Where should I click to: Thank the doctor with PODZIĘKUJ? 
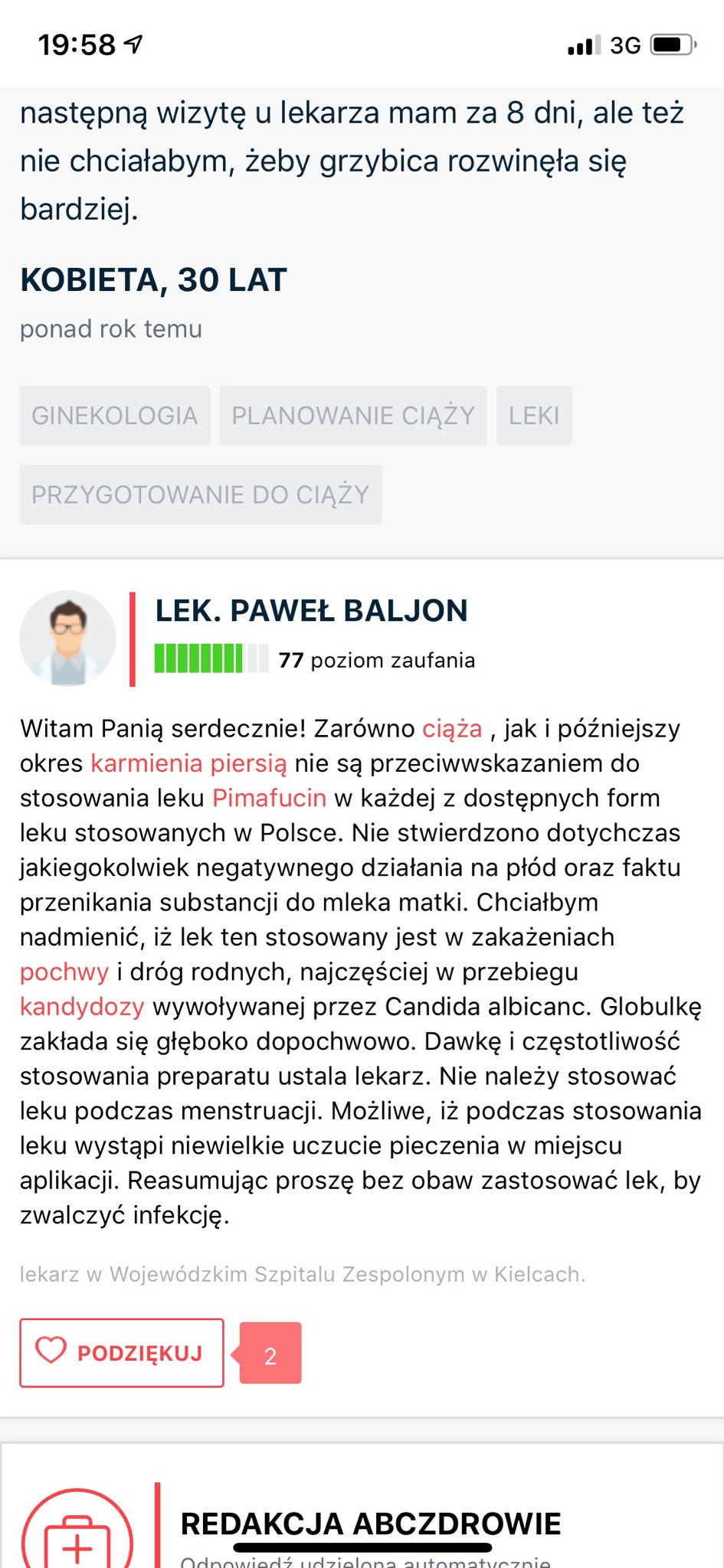pyautogui.click(x=122, y=1353)
